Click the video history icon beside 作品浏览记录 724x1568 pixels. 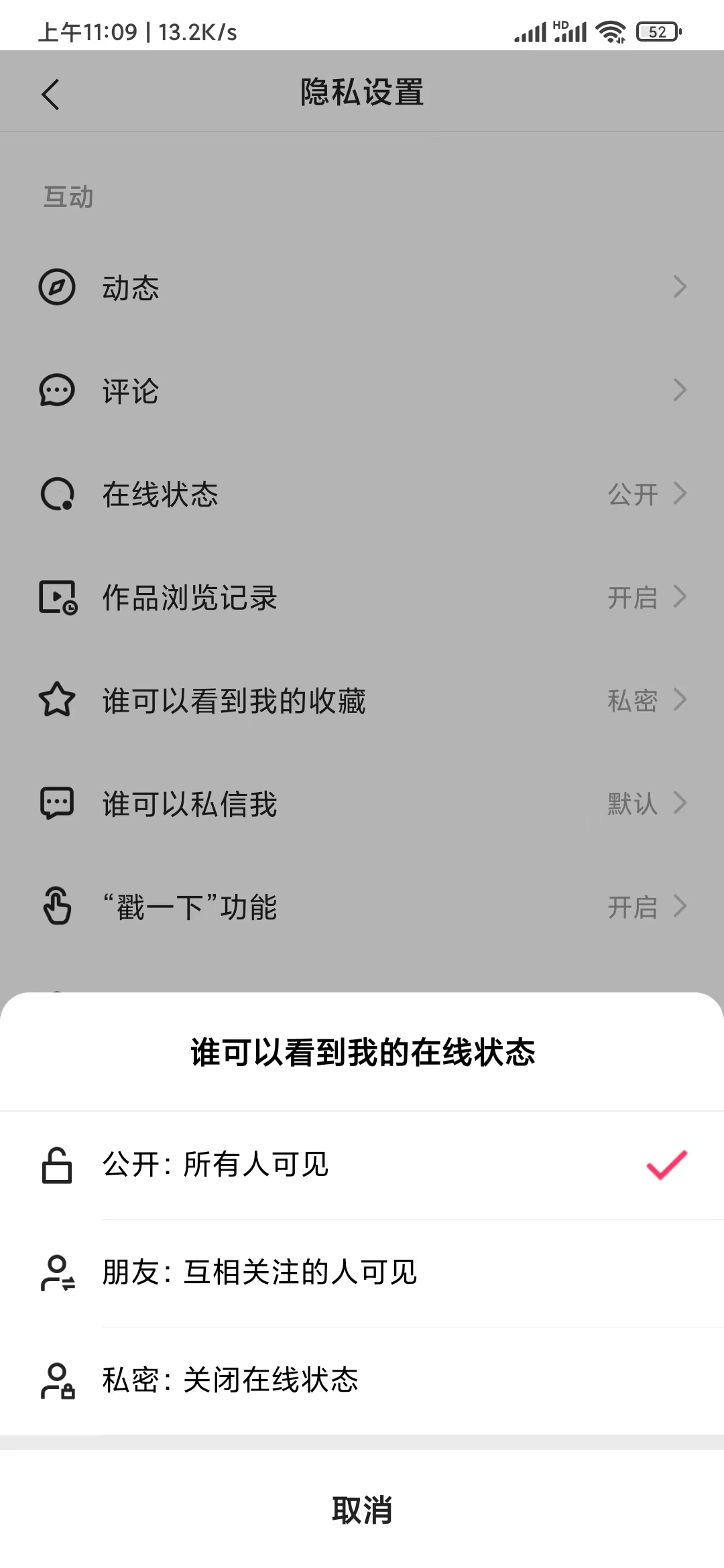click(x=57, y=597)
